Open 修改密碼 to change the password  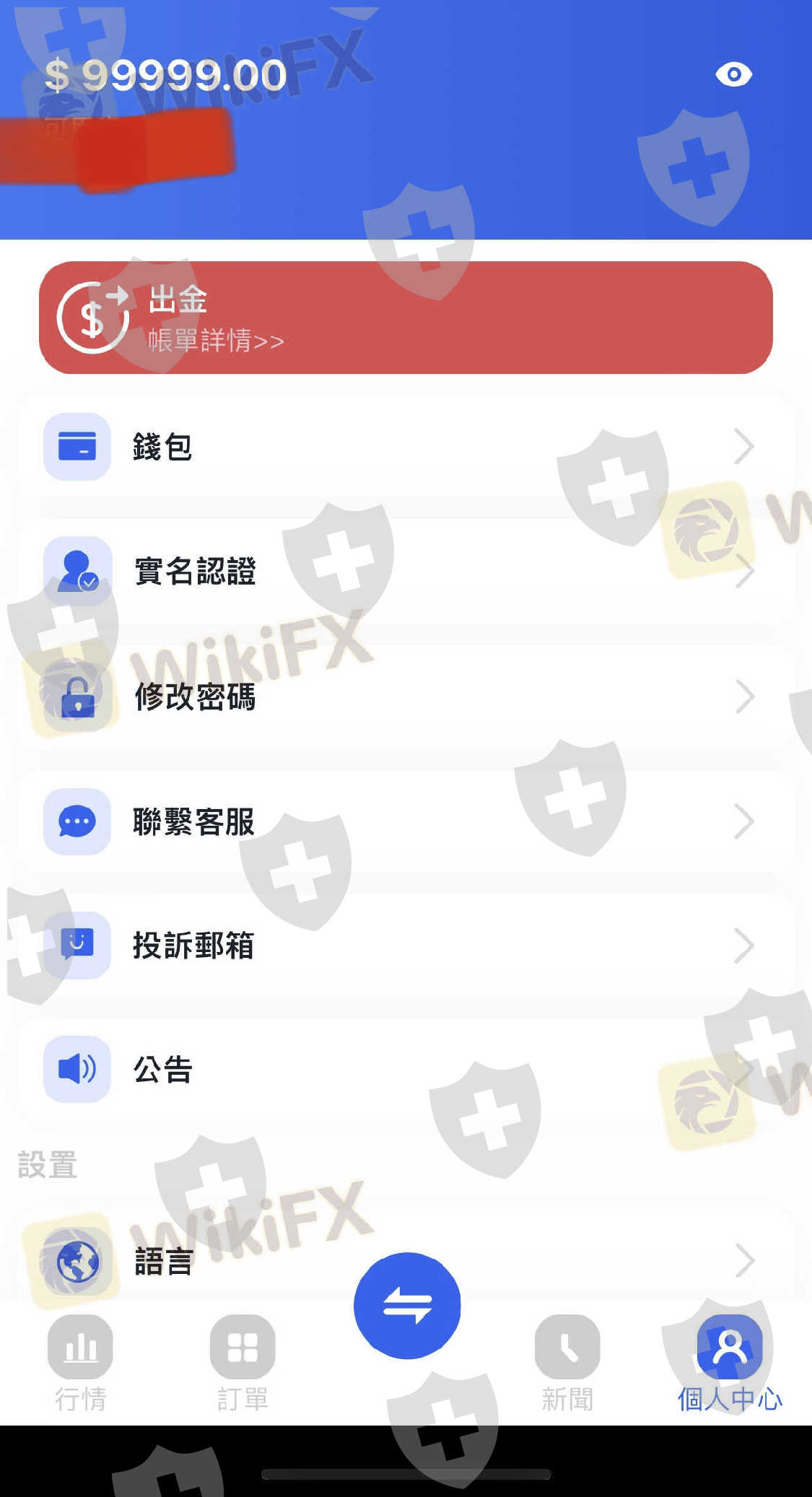pos(406,697)
